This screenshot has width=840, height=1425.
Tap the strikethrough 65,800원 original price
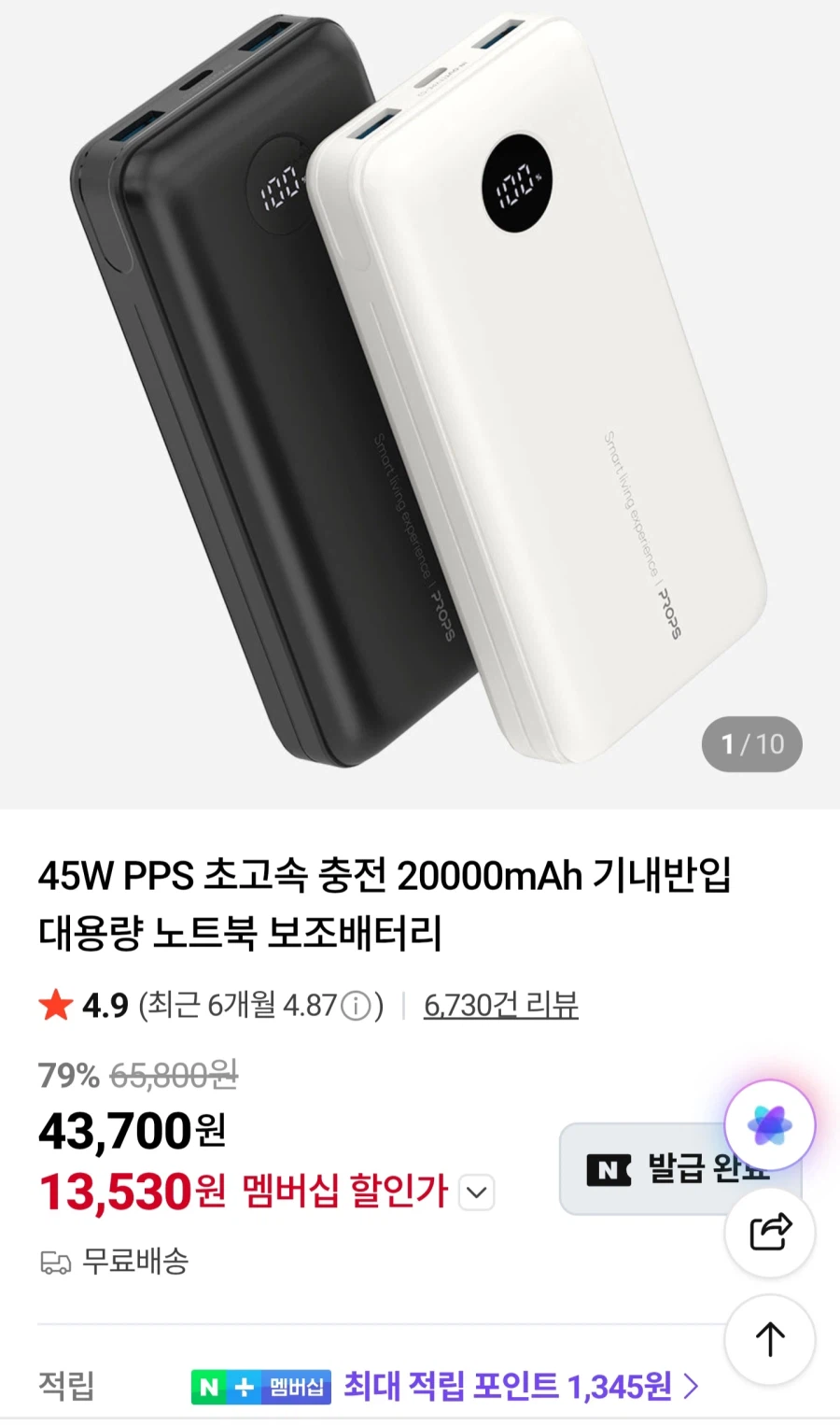(172, 1075)
